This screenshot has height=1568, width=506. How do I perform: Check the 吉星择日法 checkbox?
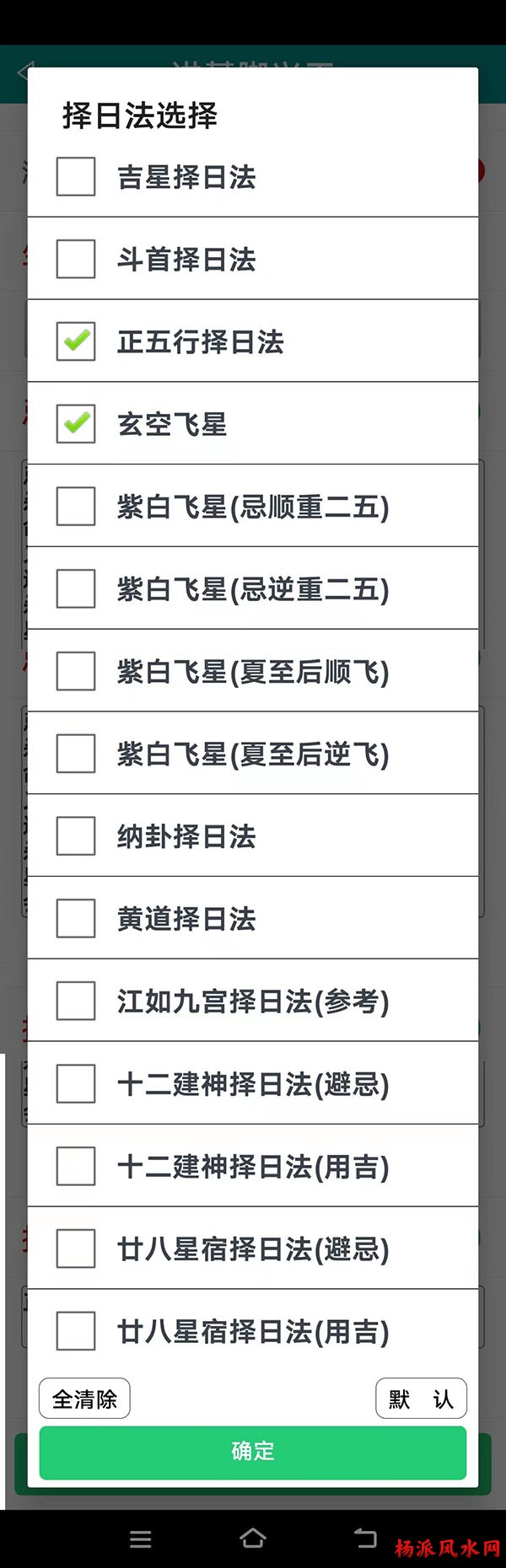[x=76, y=177]
